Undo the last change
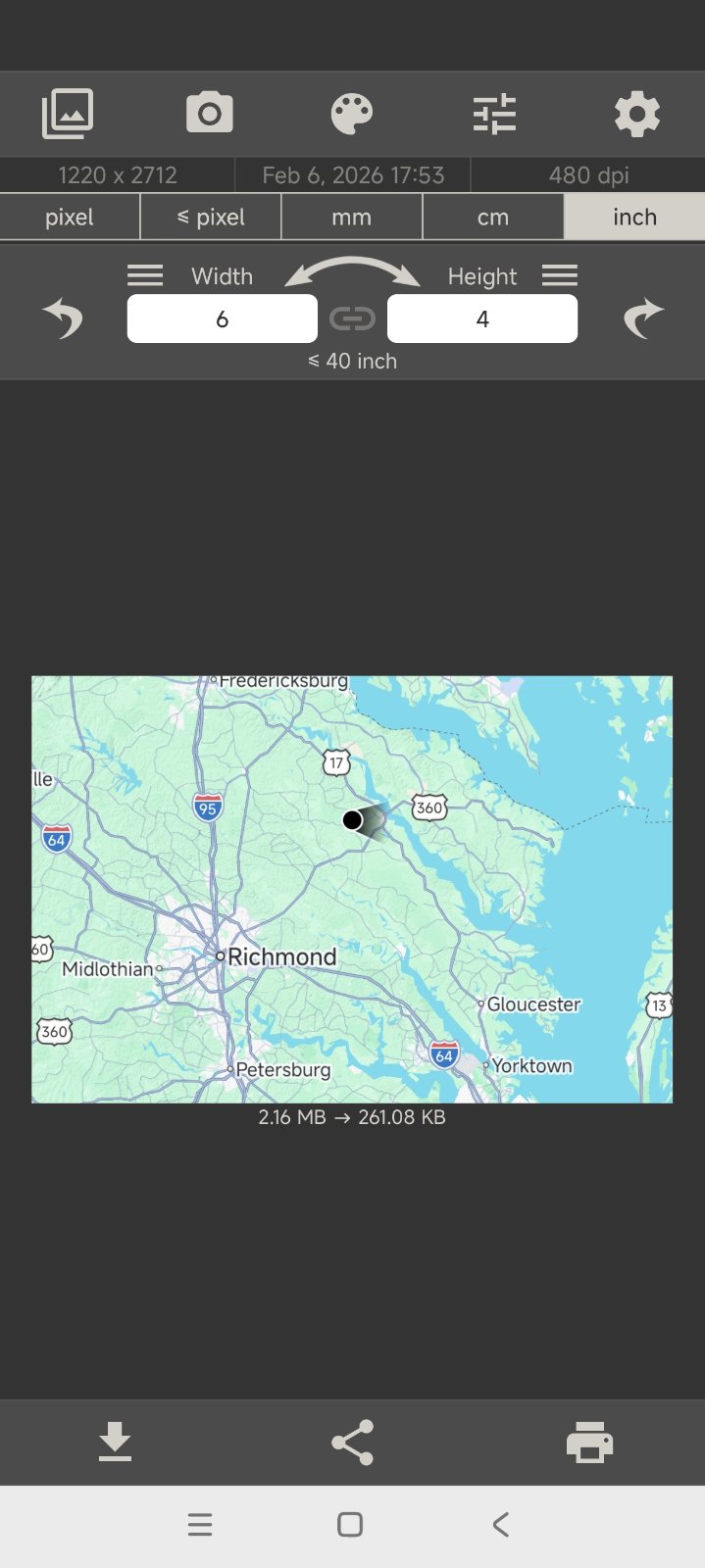Screen dimensions: 705x1568 63,319
